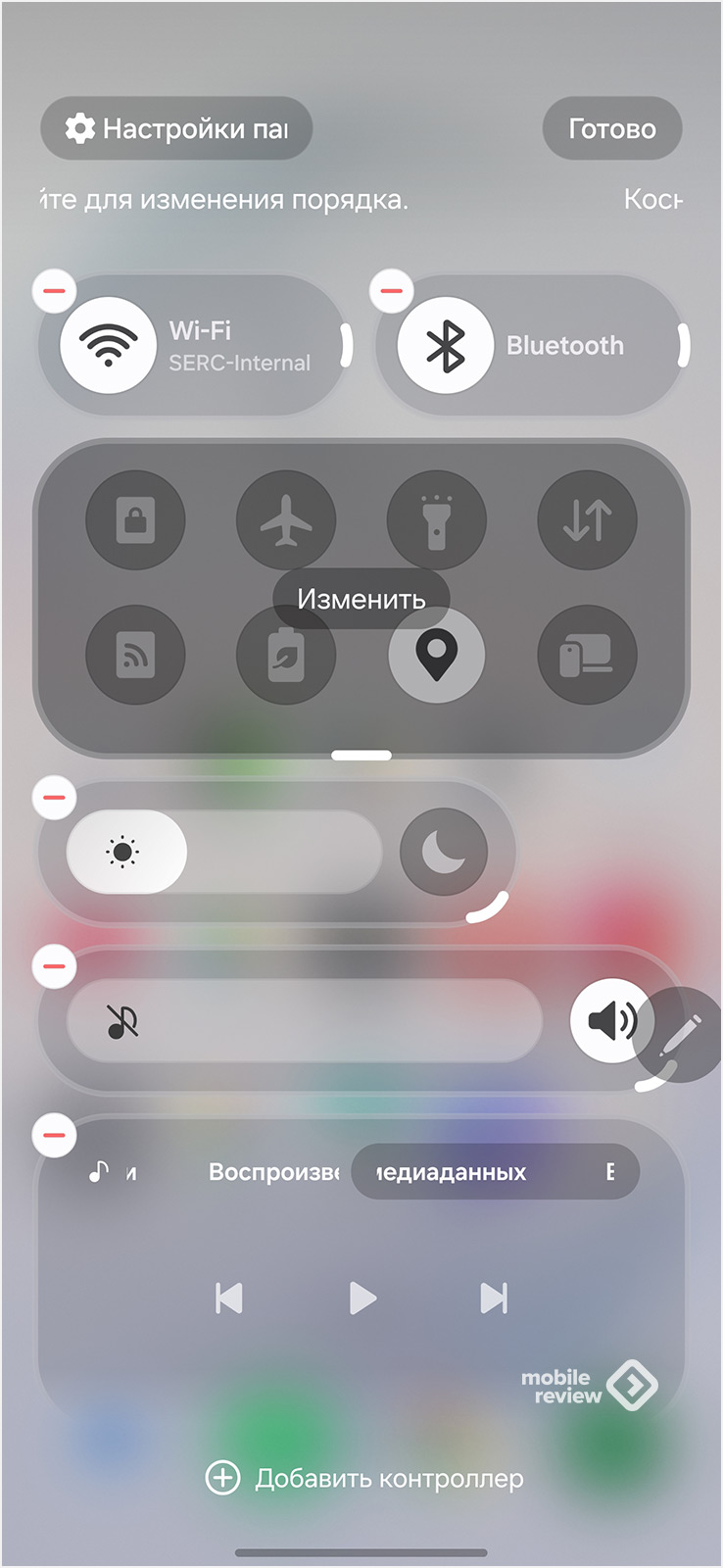
Task: Remove the volume slider block
Action: [55, 966]
